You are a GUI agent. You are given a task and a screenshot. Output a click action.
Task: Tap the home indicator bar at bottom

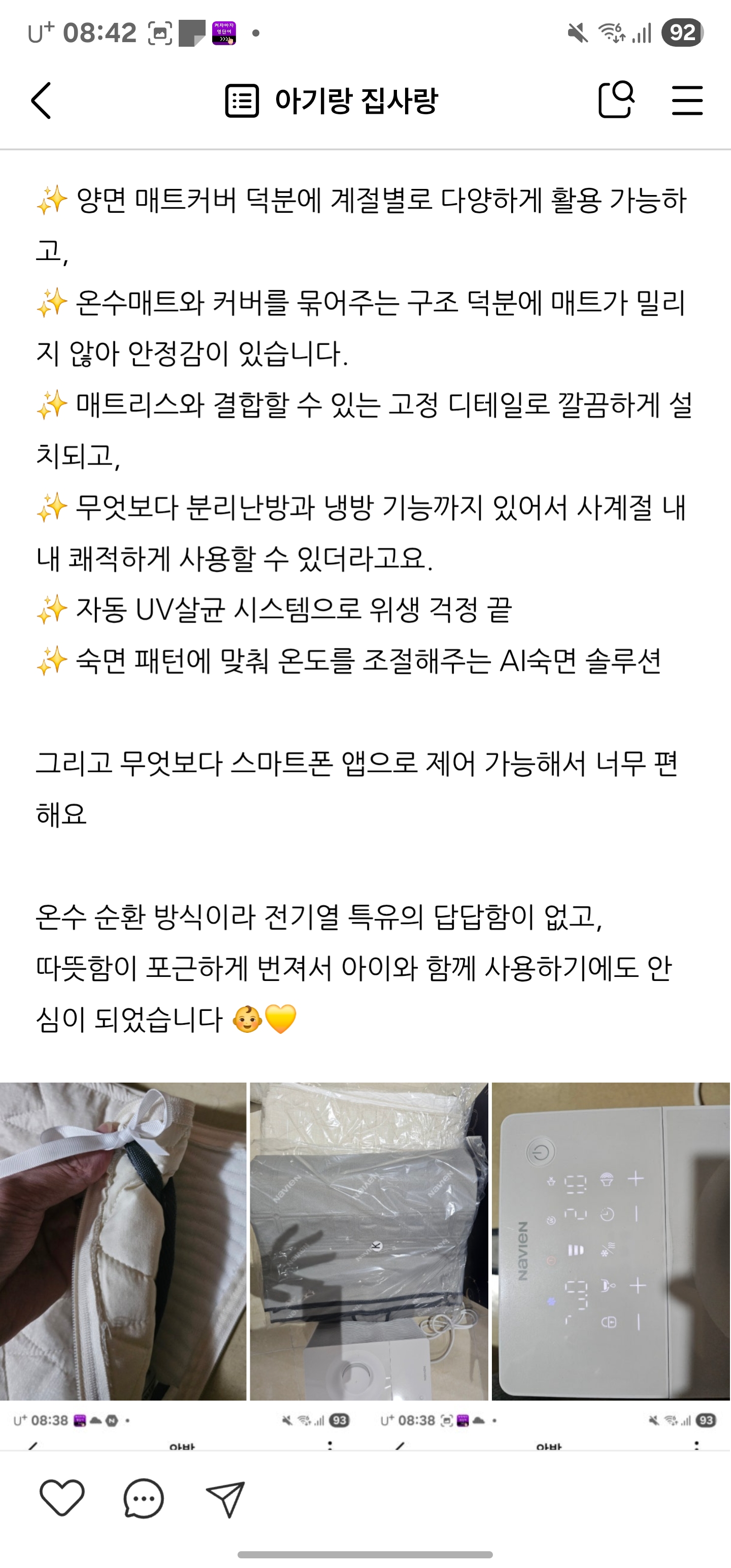[x=365, y=1556]
